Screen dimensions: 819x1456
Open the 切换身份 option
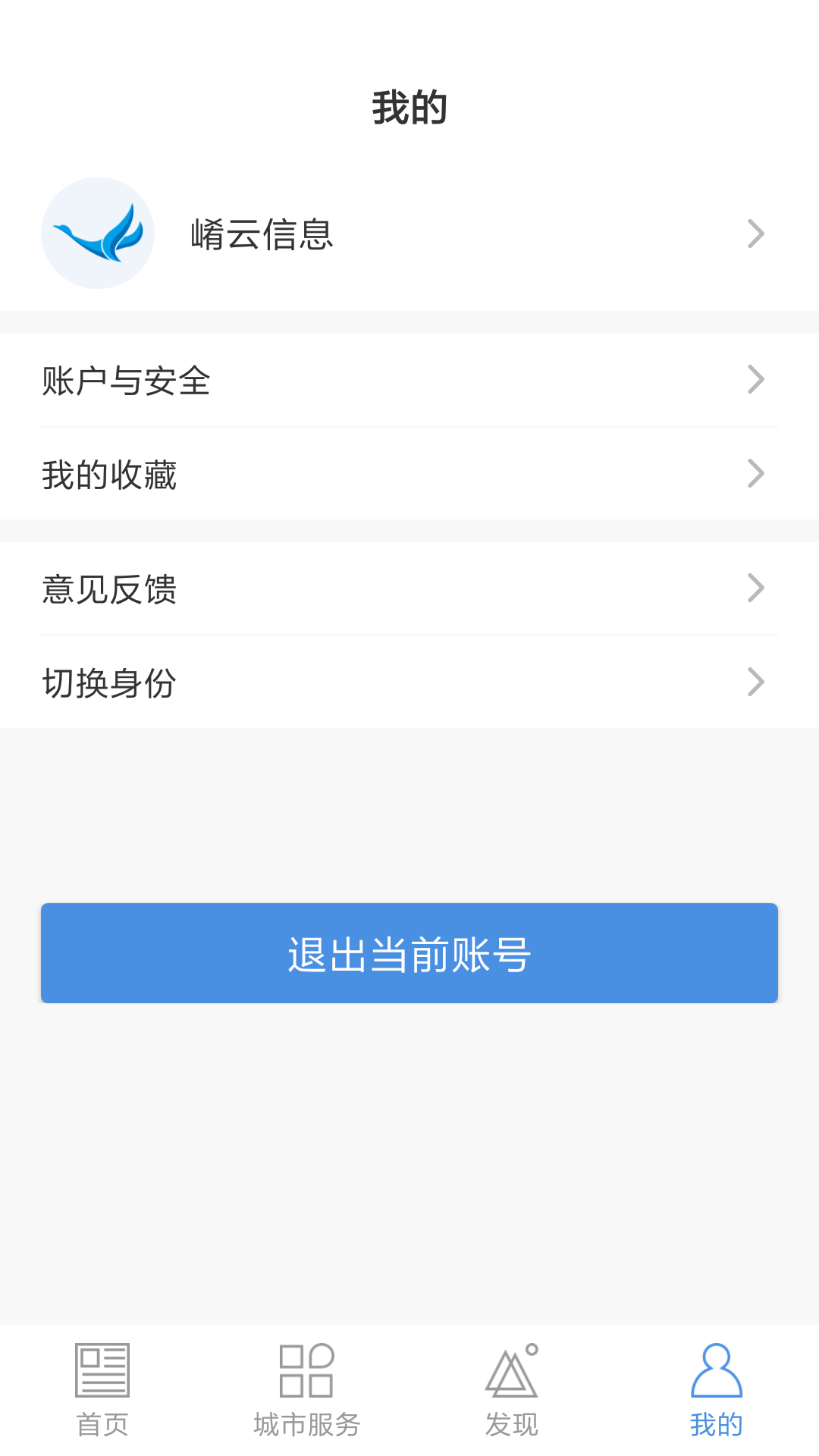(409, 682)
